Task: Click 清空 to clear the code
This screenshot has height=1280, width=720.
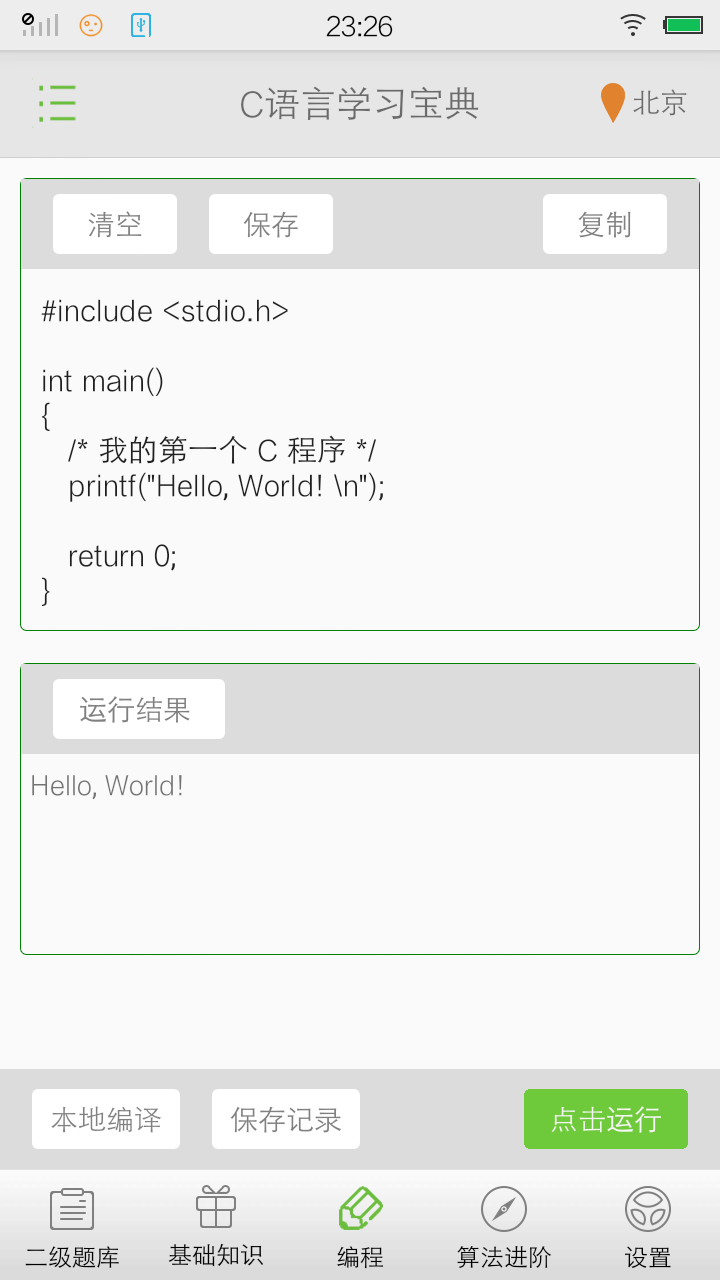Action: (114, 224)
